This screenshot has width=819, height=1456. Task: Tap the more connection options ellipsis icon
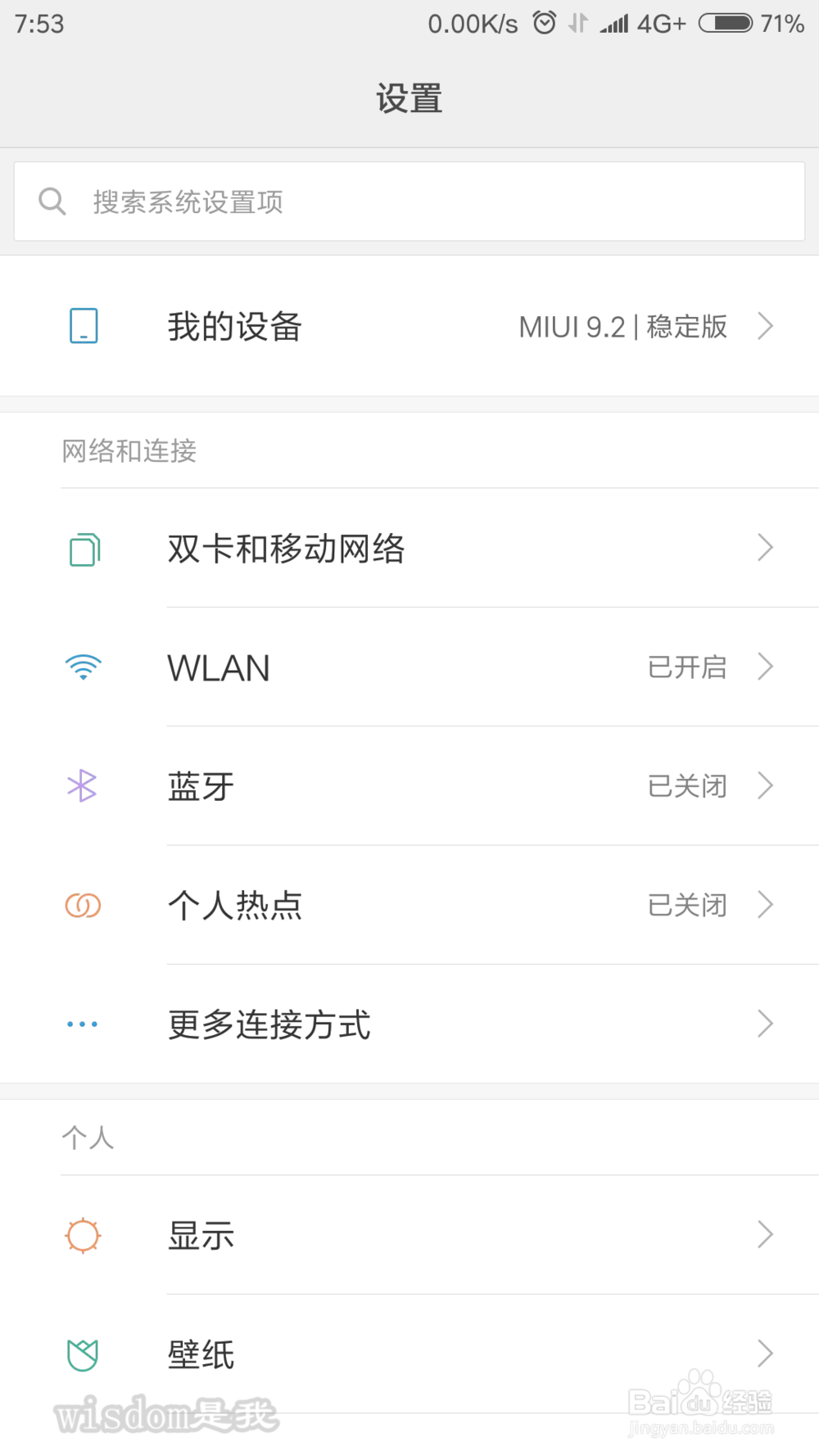tap(82, 1024)
